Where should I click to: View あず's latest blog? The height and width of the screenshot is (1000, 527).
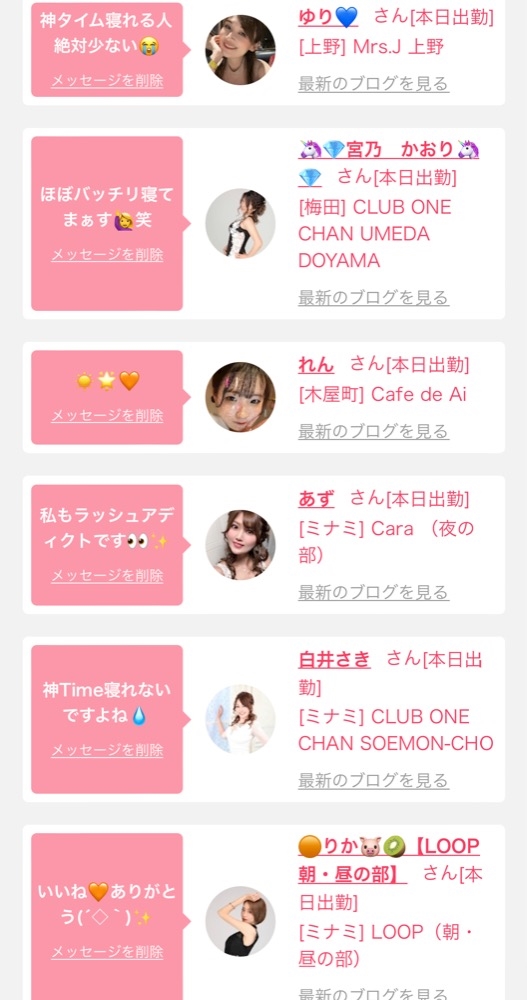pos(373,592)
